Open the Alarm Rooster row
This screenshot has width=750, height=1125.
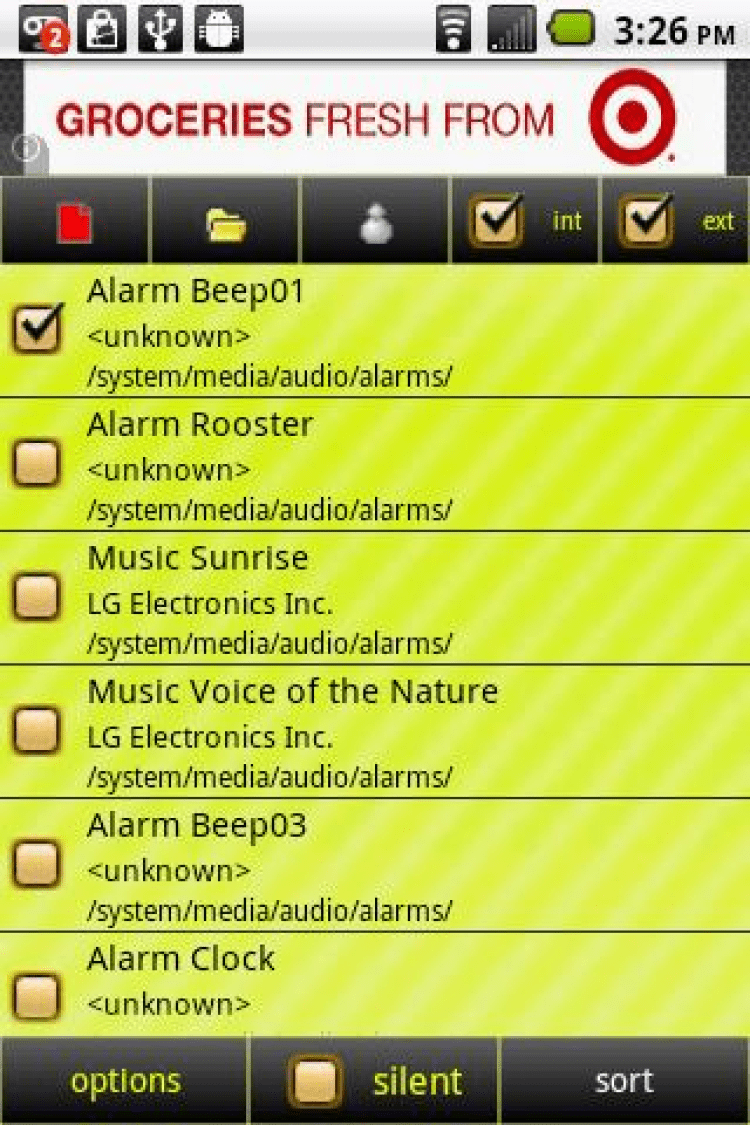pos(400,465)
